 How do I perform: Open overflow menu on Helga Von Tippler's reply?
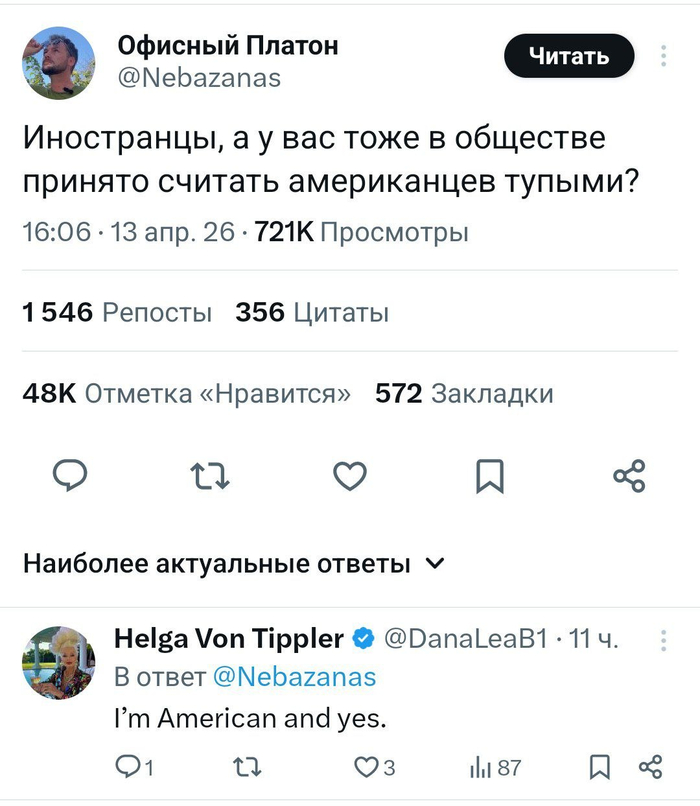(x=664, y=641)
